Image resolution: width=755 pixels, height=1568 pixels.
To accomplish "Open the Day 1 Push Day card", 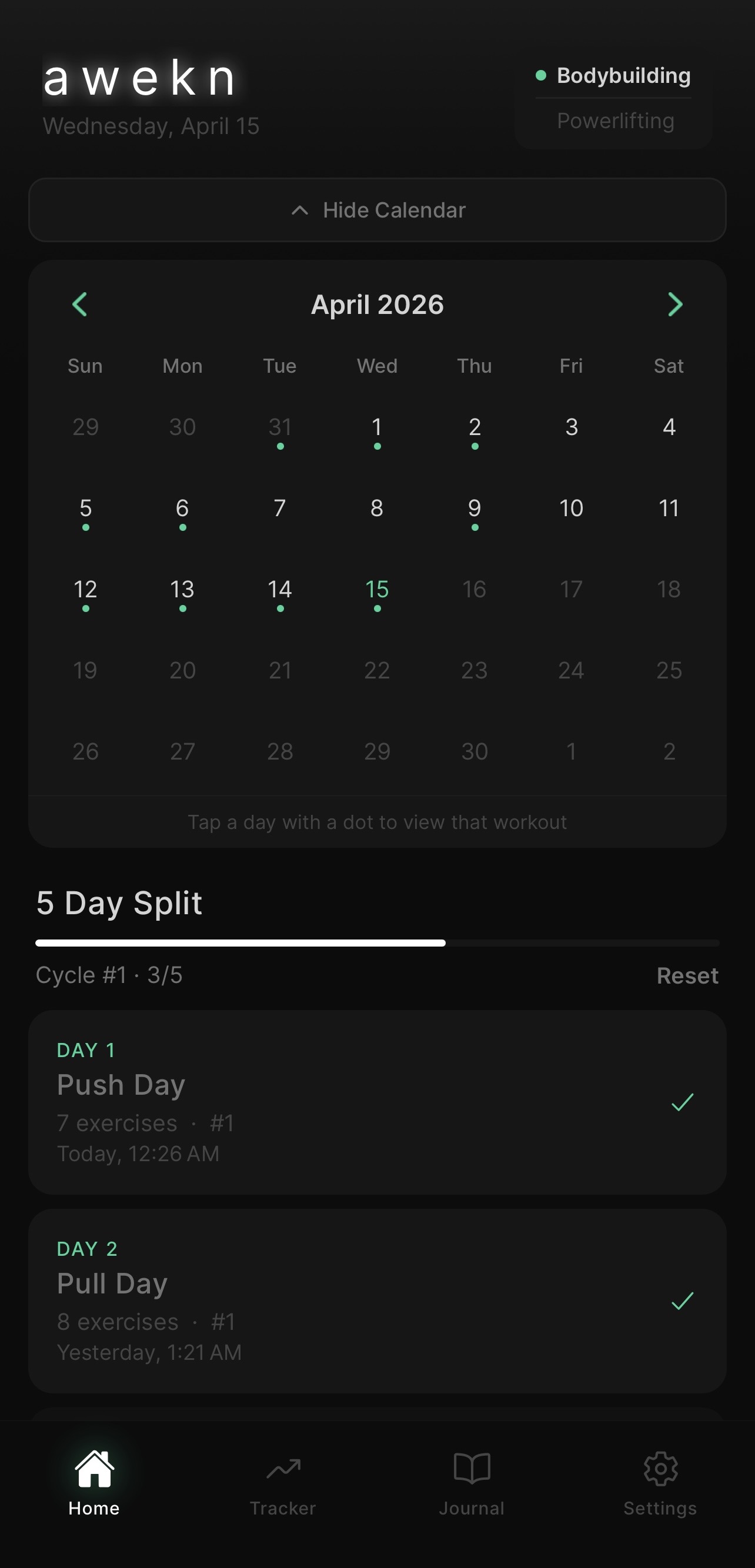I will click(377, 1102).
